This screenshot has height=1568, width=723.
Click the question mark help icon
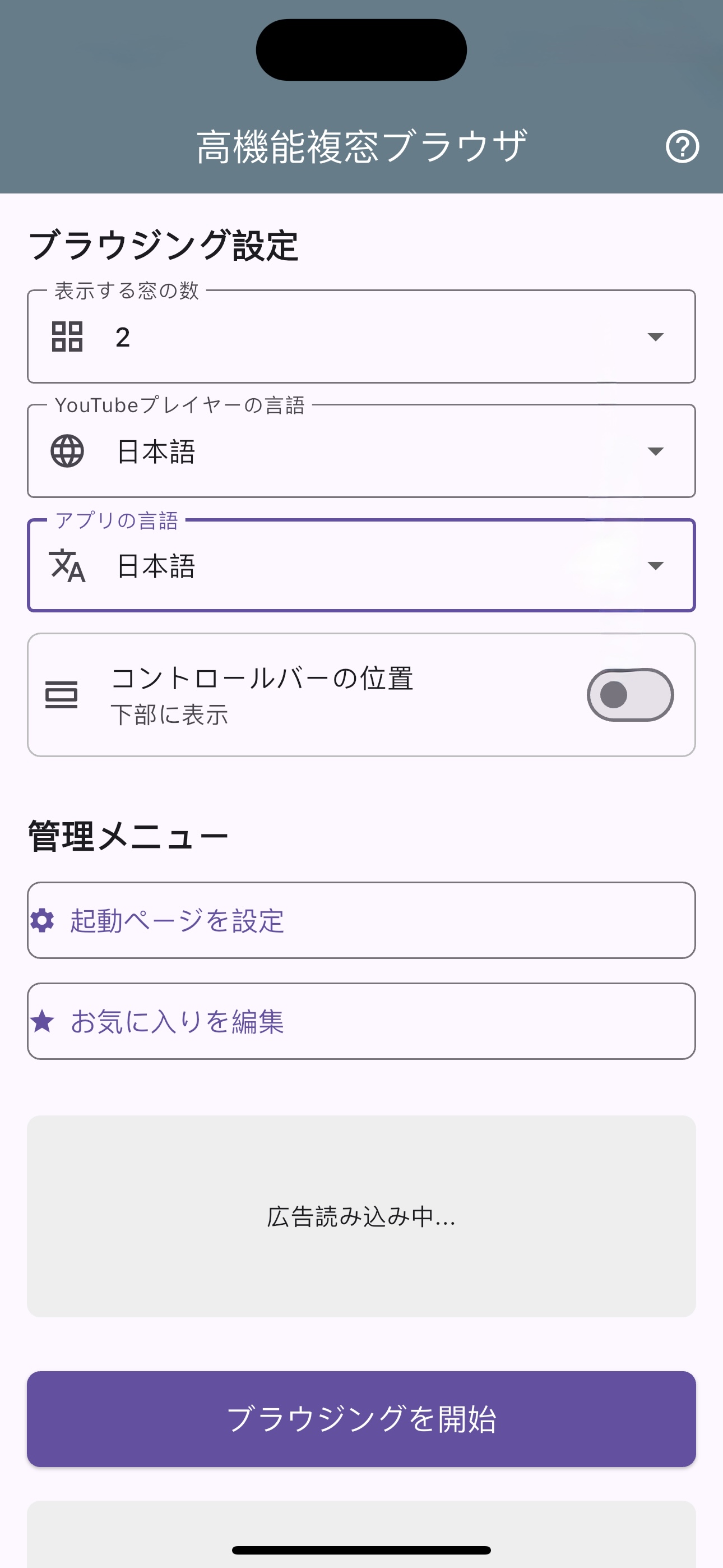[x=682, y=146]
